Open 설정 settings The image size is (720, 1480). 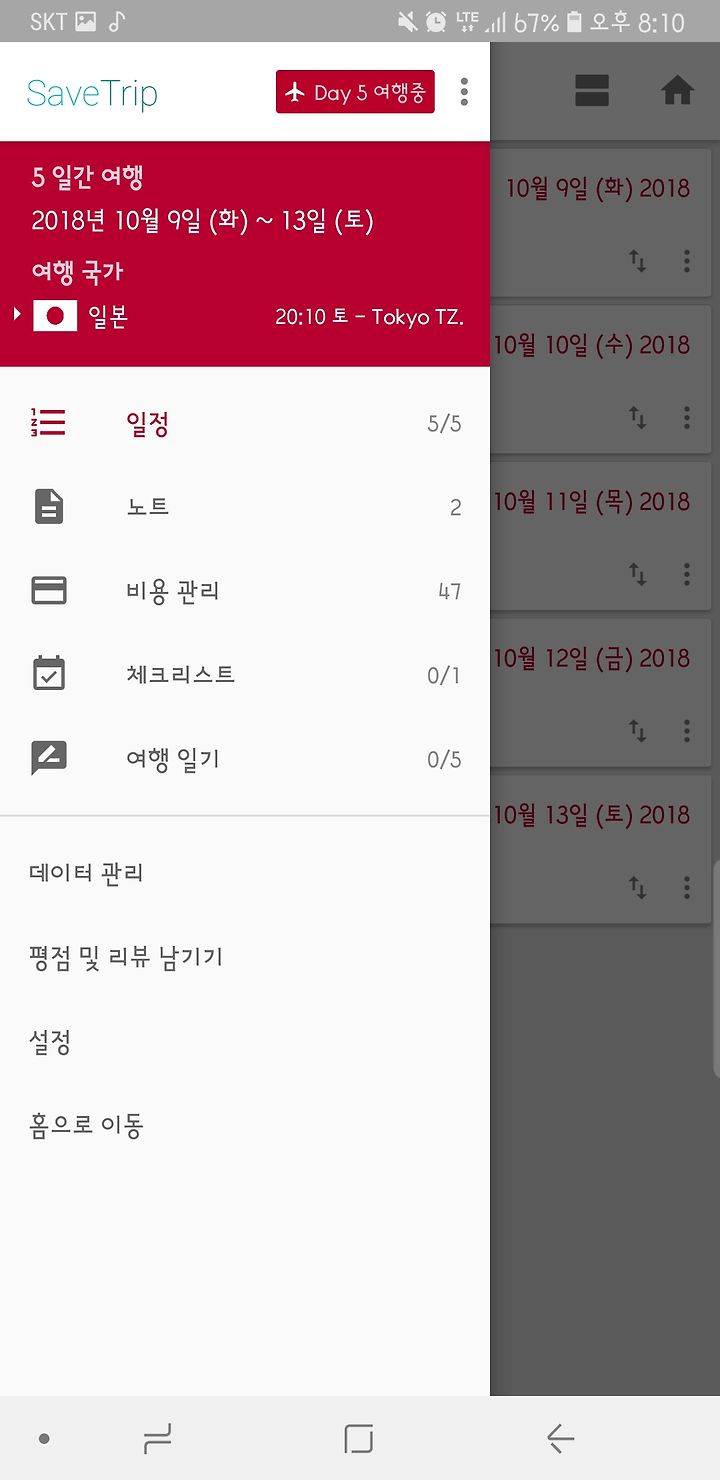pos(245,1043)
